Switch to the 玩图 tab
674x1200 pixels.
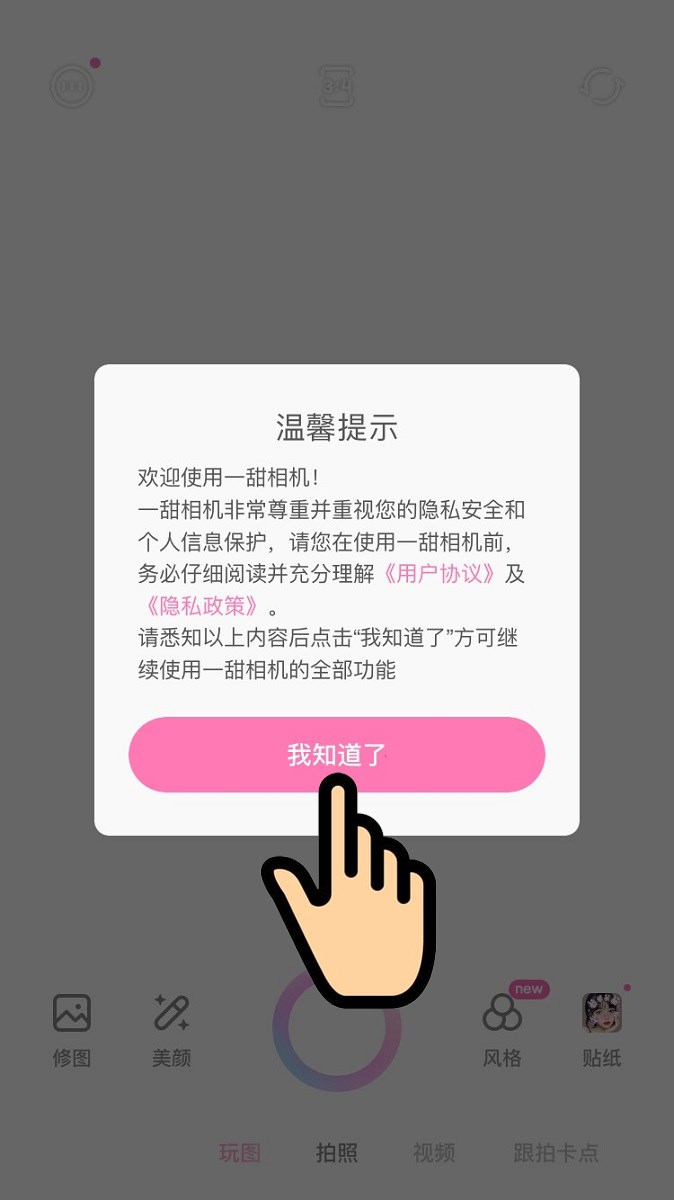tap(240, 1153)
